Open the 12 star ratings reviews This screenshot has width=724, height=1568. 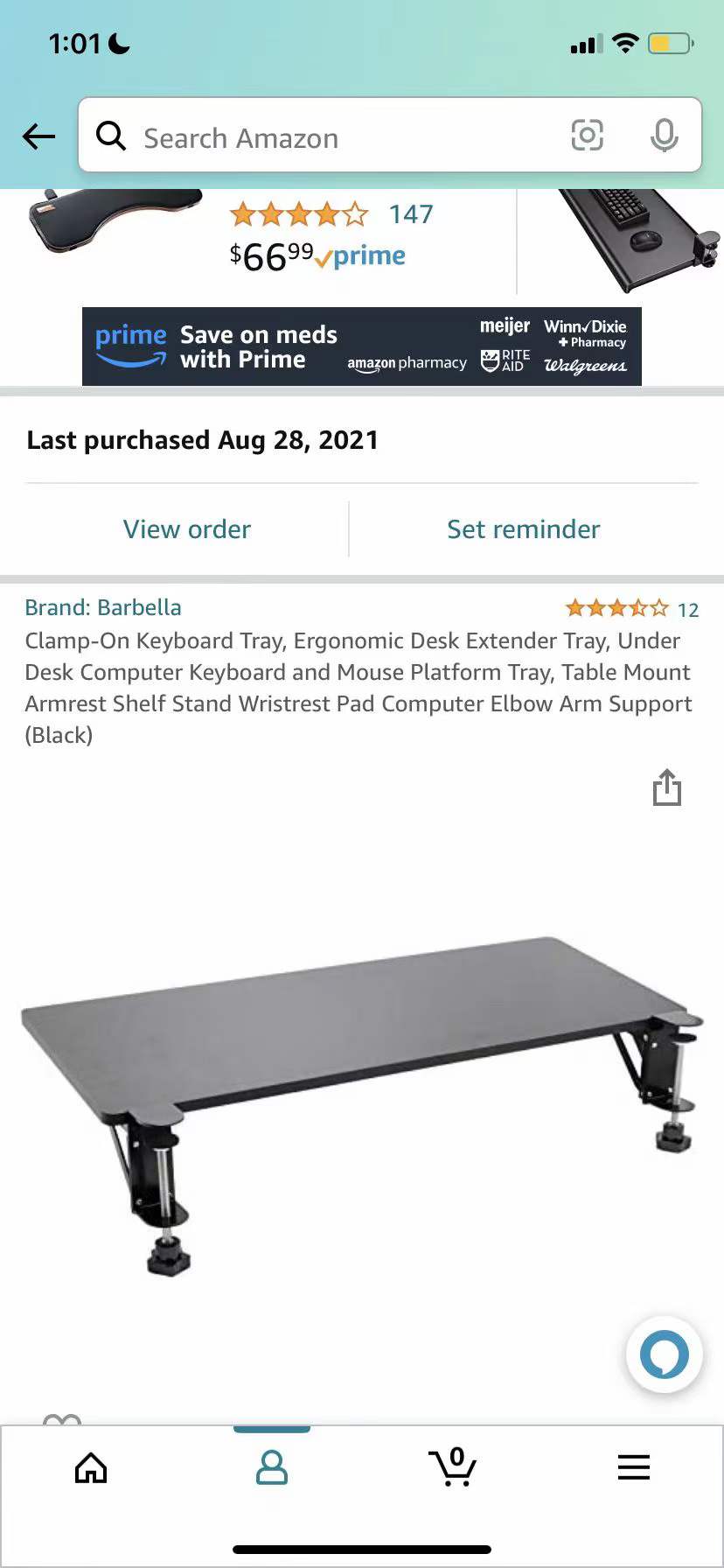631,609
